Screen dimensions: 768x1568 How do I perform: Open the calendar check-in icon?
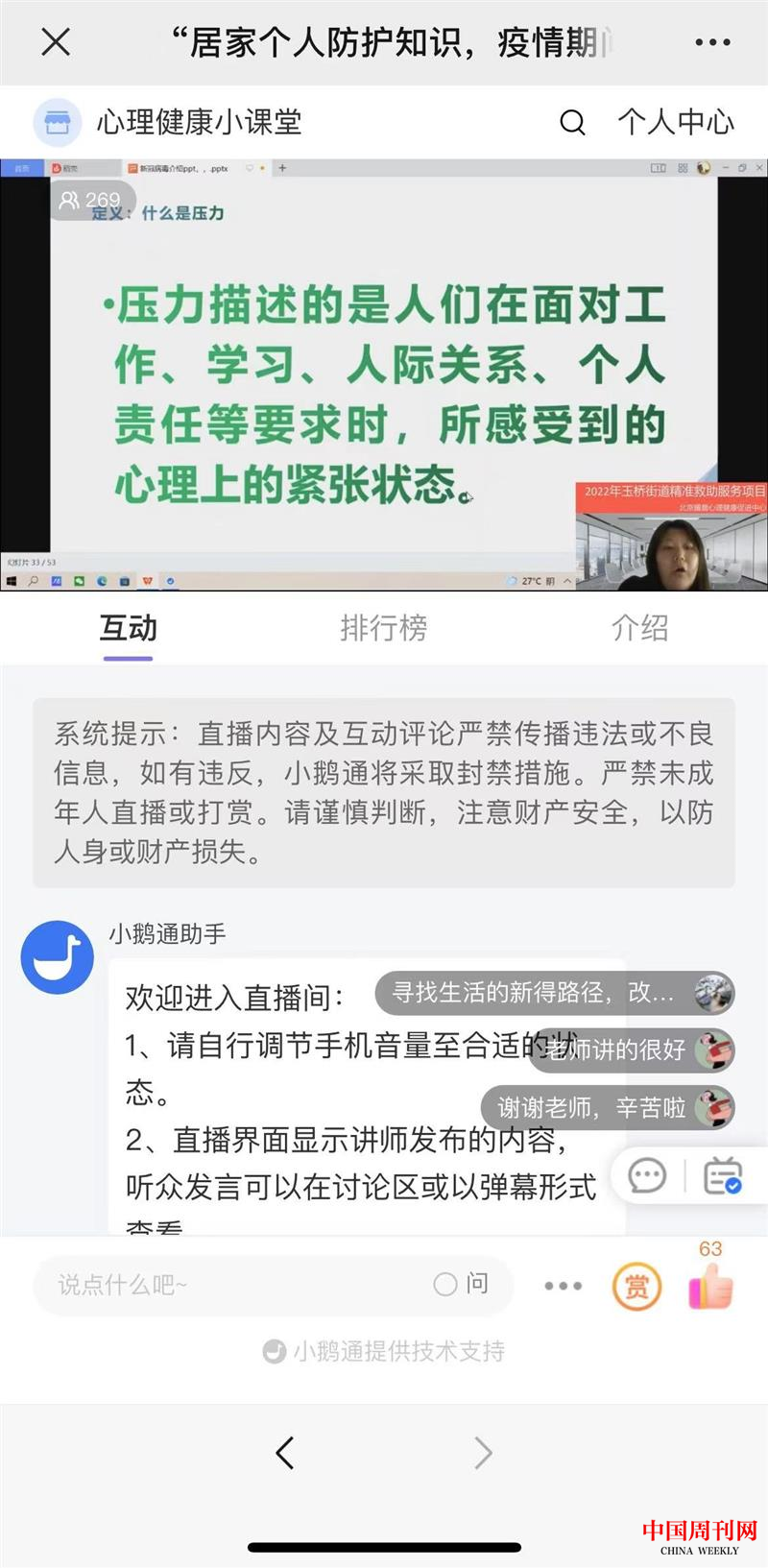click(723, 1175)
